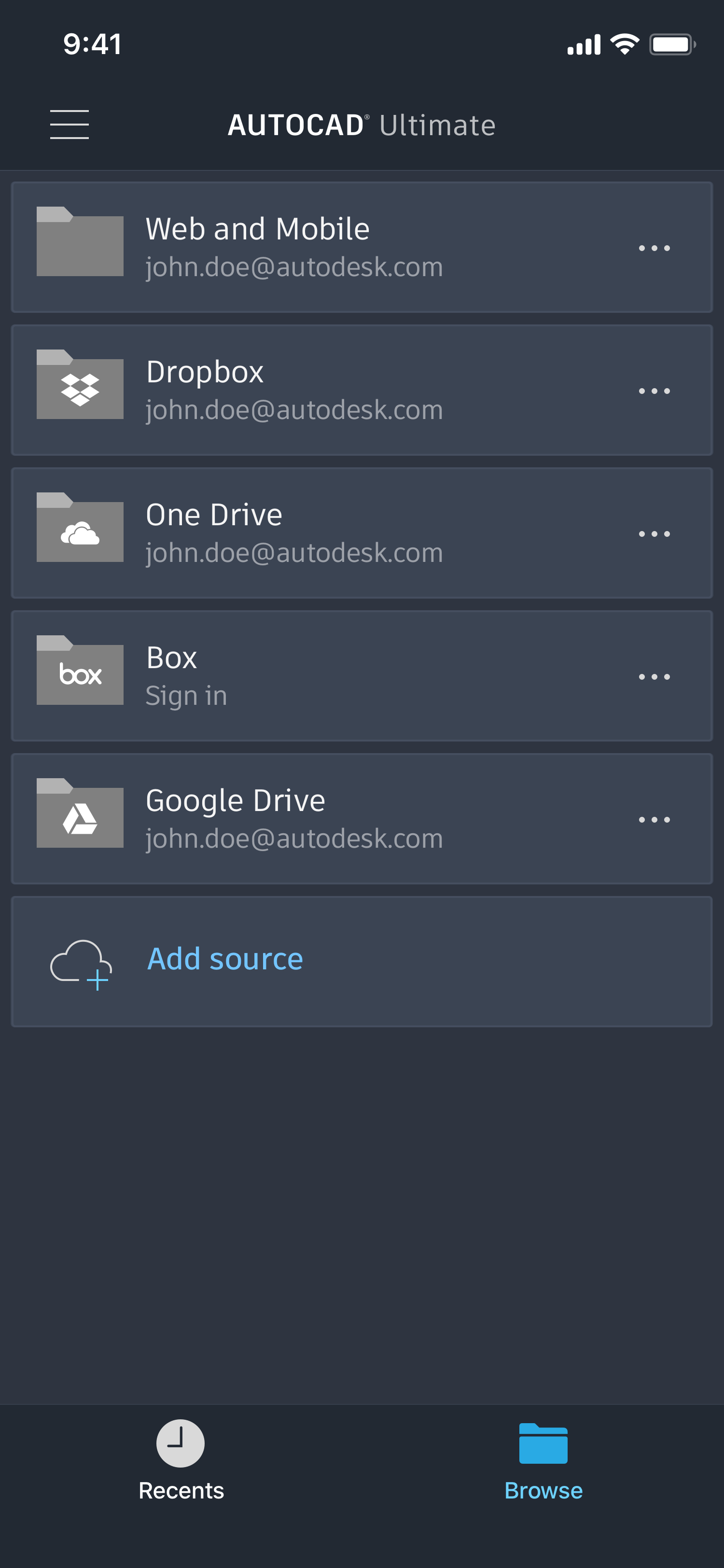This screenshot has width=724, height=1568.
Task: Browse the Dropbox source
Action: click(x=362, y=390)
